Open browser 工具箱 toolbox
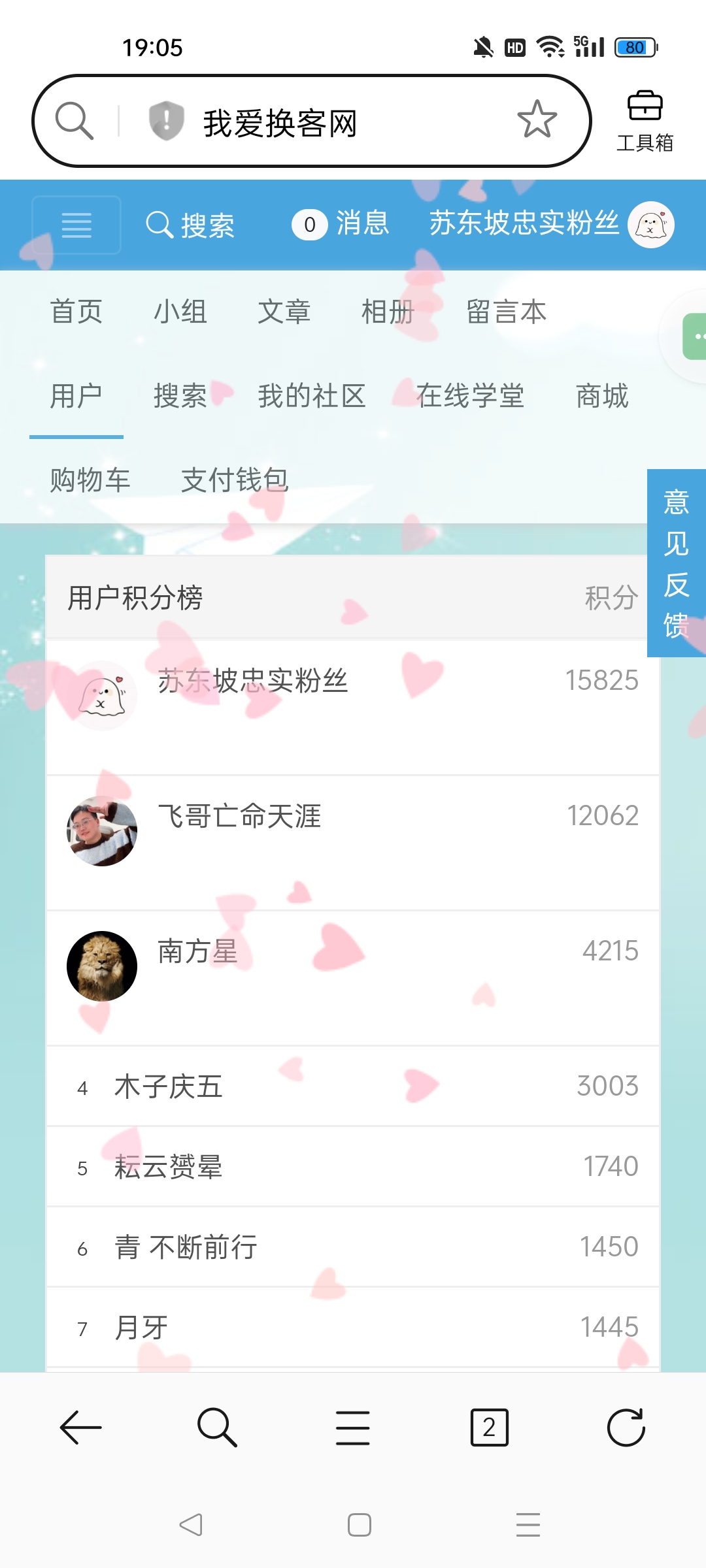This screenshot has width=706, height=1568. coord(645,122)
